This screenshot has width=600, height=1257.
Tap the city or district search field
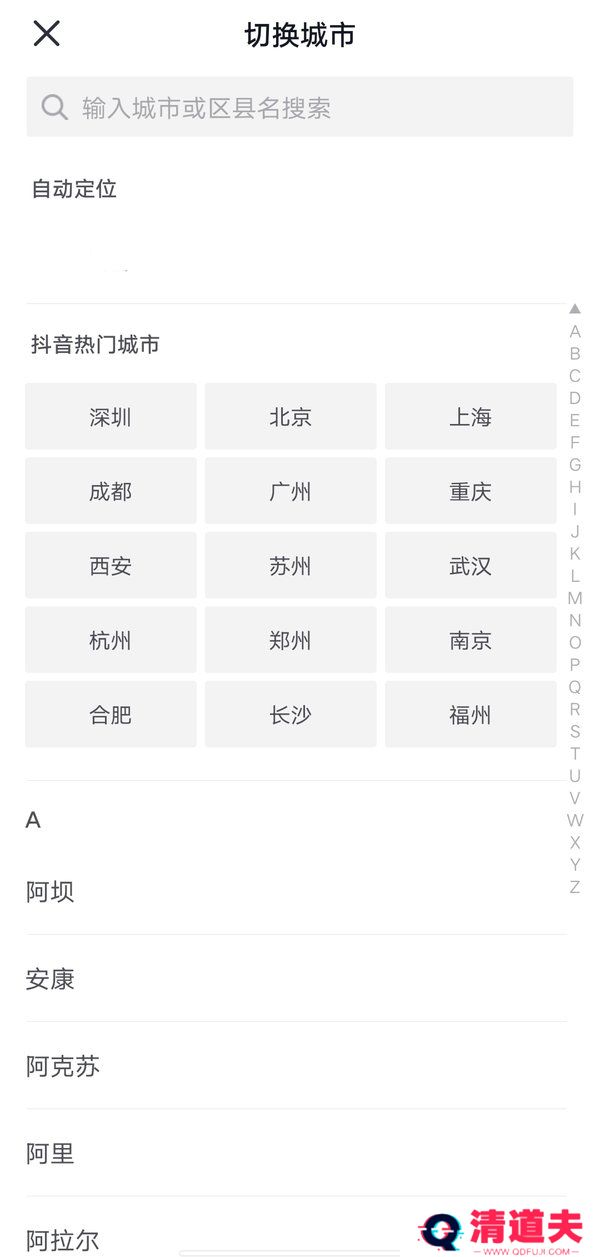point(300,107)
